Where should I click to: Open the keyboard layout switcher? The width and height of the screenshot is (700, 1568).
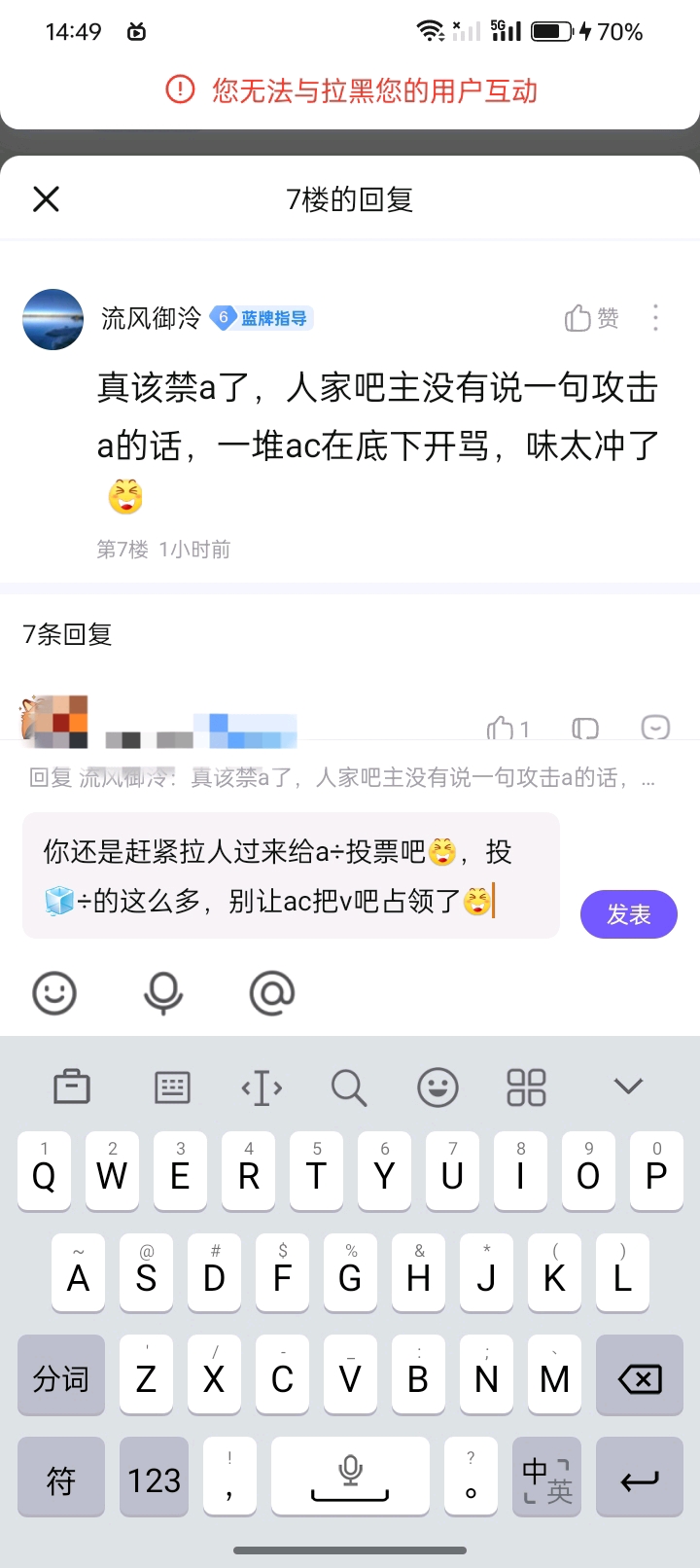(172, 1087)
